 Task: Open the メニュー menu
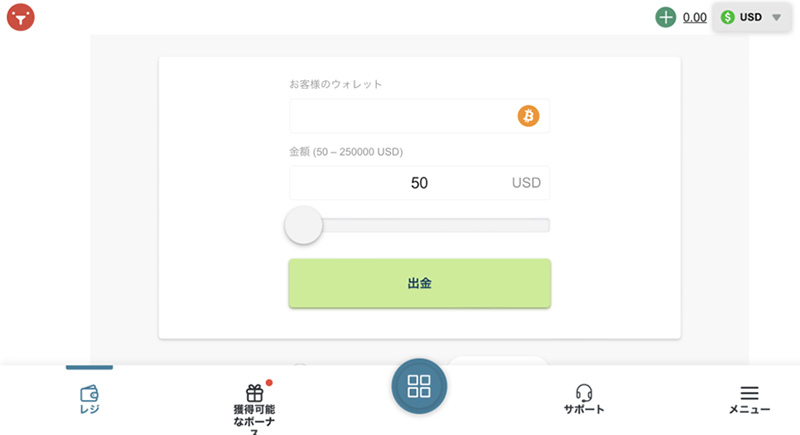pyautogui.click(x=749, y=399)
